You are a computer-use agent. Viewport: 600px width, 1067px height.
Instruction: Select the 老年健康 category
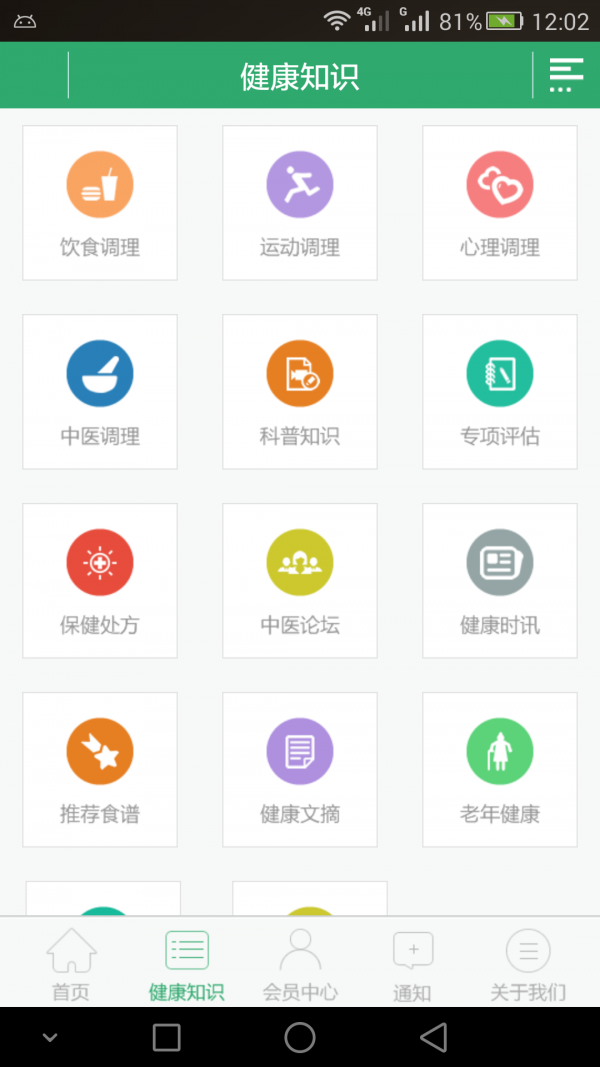[x=500, y=770]
